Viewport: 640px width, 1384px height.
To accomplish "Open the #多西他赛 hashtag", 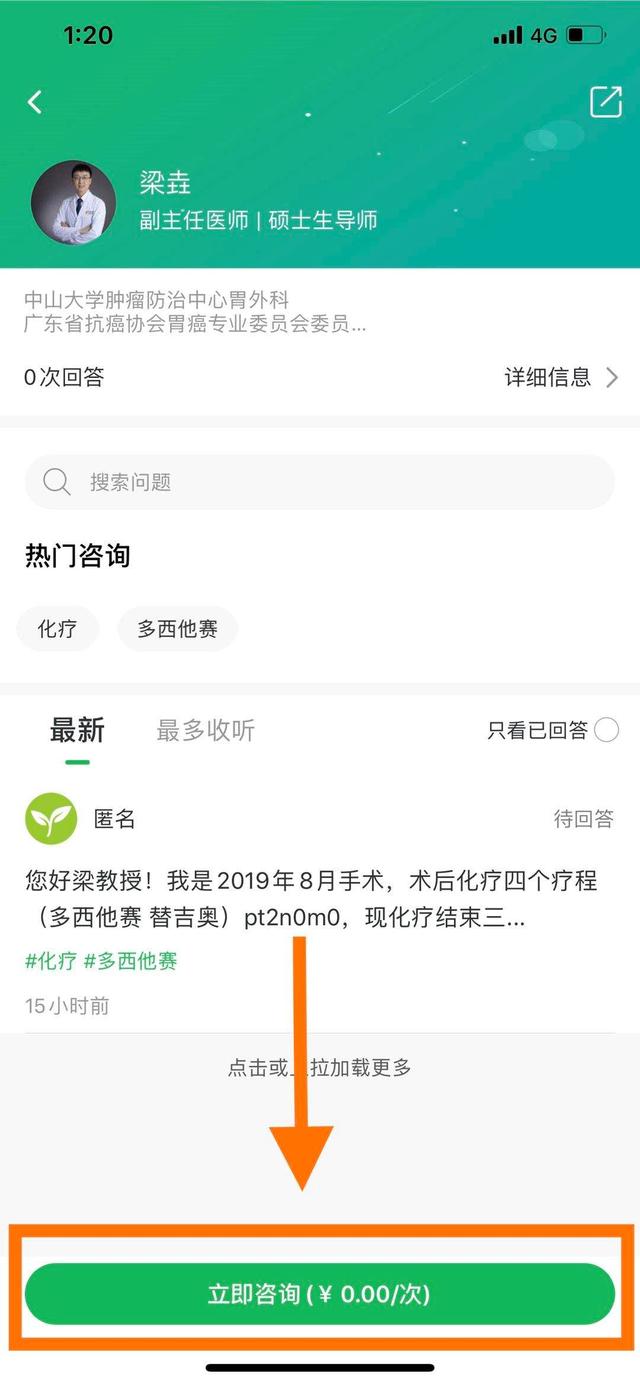I will pos(131,961).
